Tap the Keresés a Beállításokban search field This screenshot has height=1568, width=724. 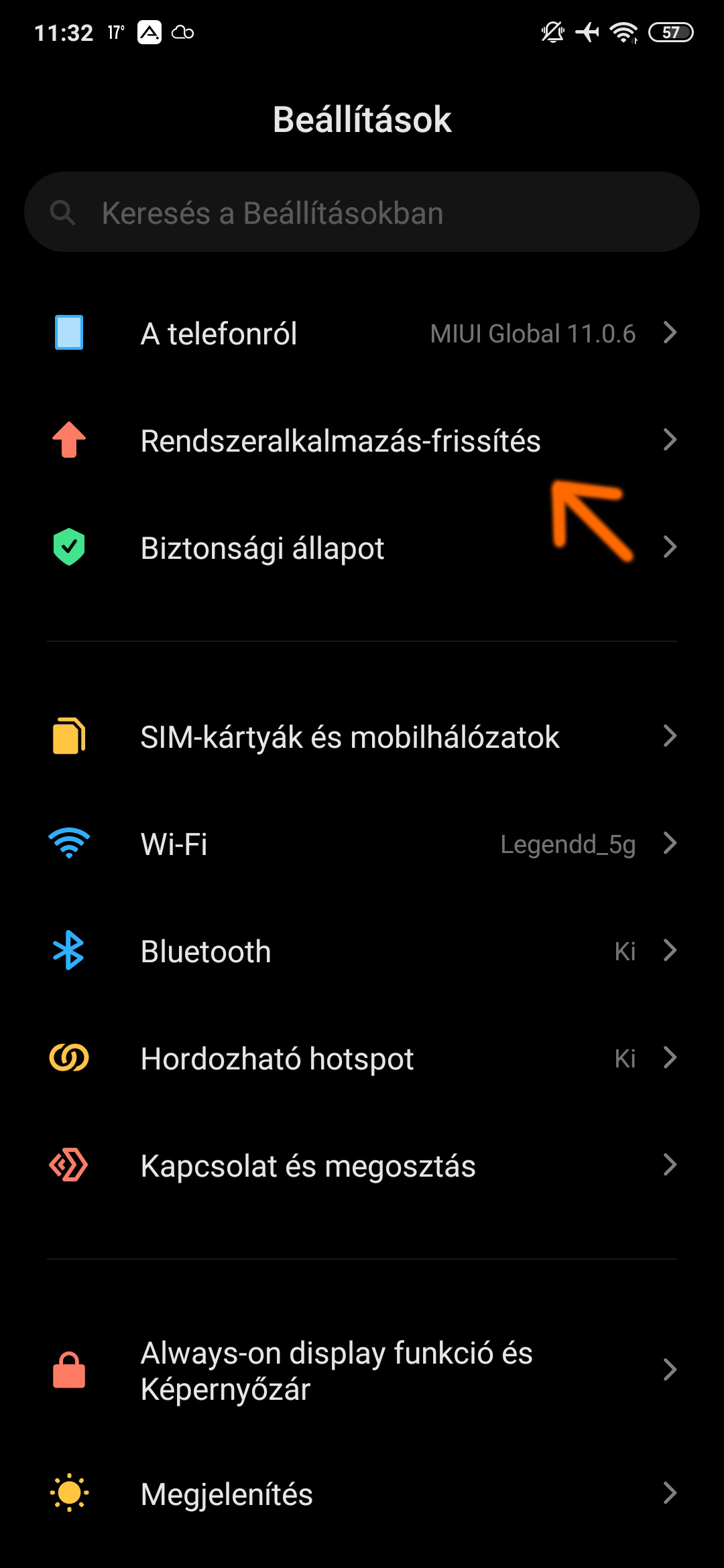click(362, 212)
